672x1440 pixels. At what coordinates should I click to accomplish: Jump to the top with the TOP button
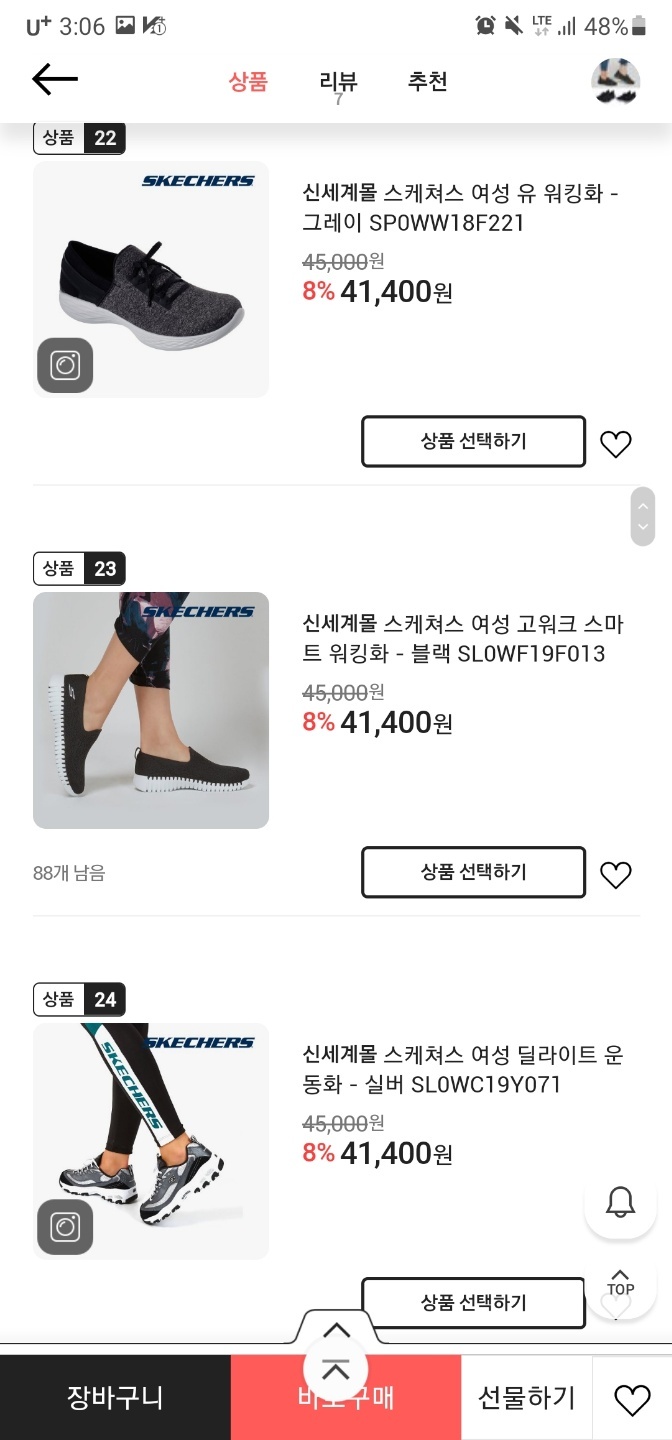point(620,1283)
